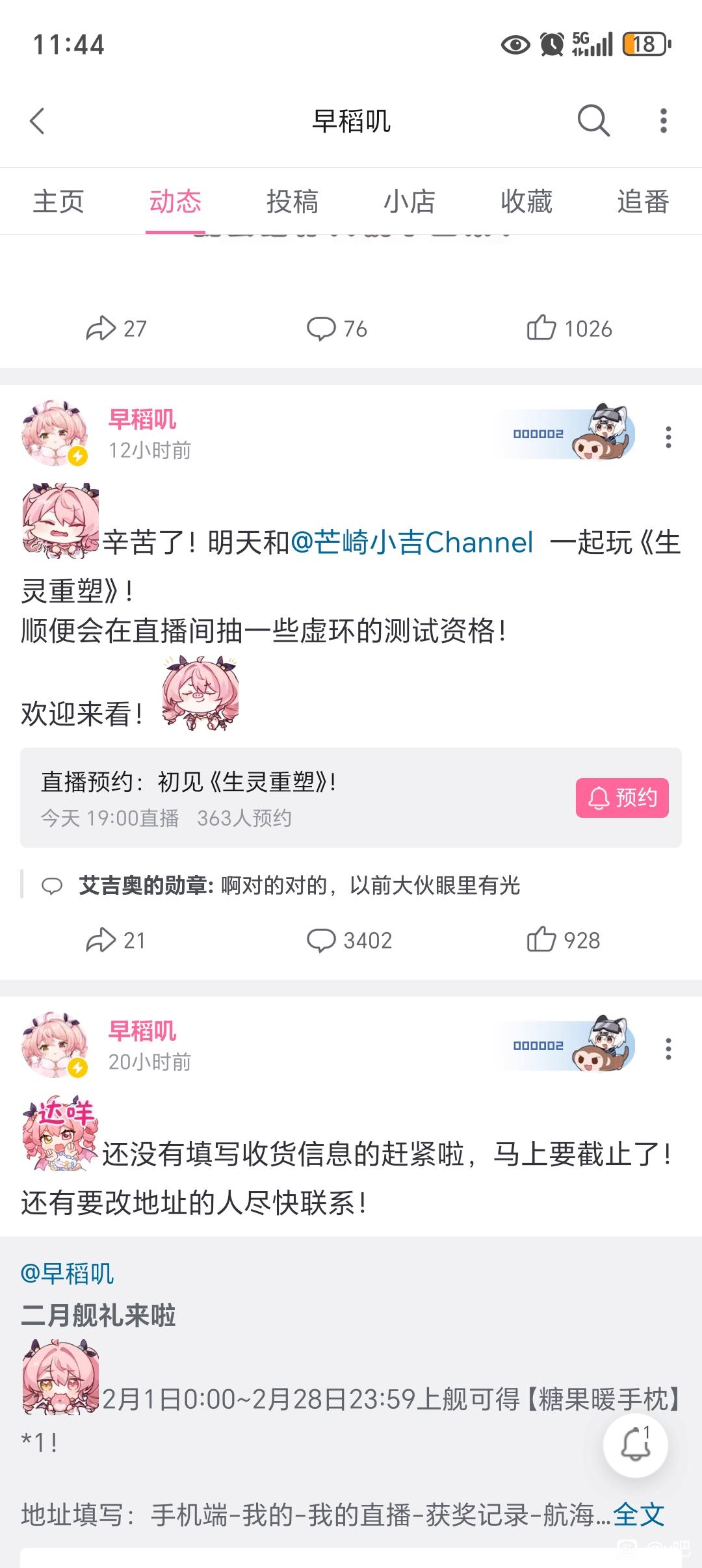The image size is (702, 1568).
Task: Open more options on the 12小时前 post
Action: point(668,437)
